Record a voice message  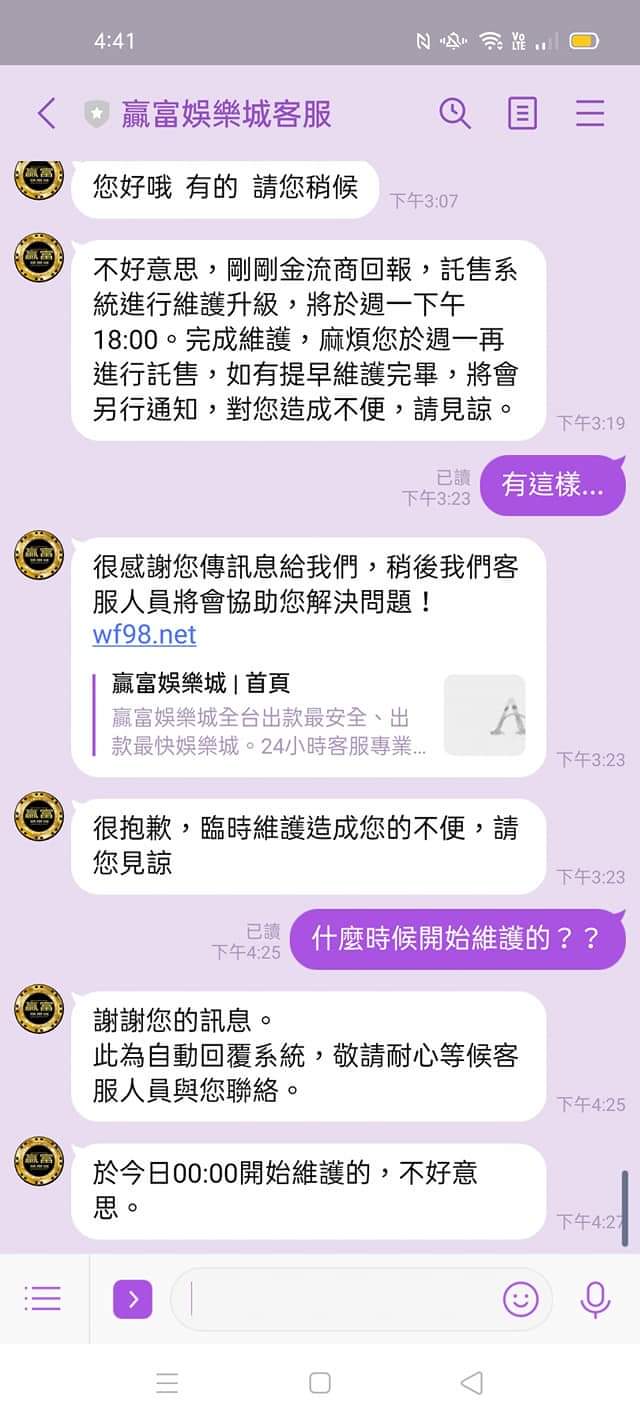[595, 1299]
